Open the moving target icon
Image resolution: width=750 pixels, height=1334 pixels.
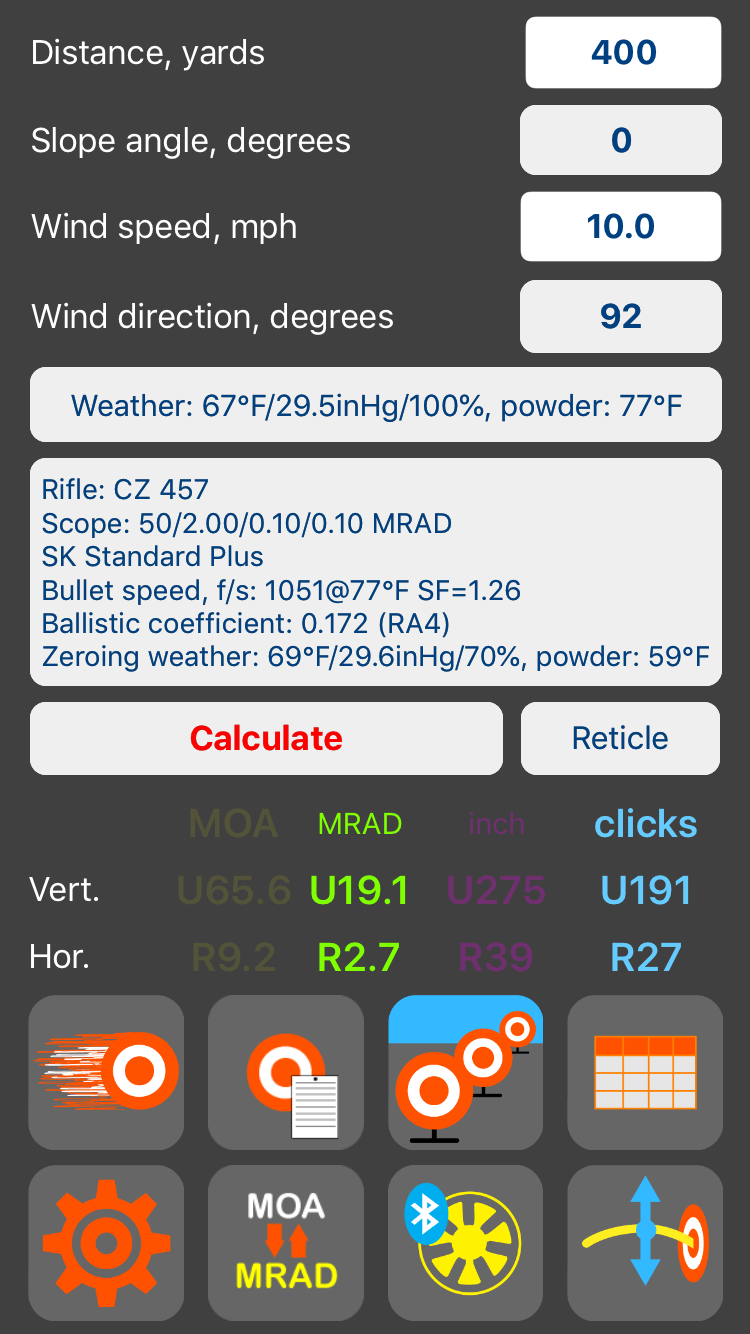106,1072
